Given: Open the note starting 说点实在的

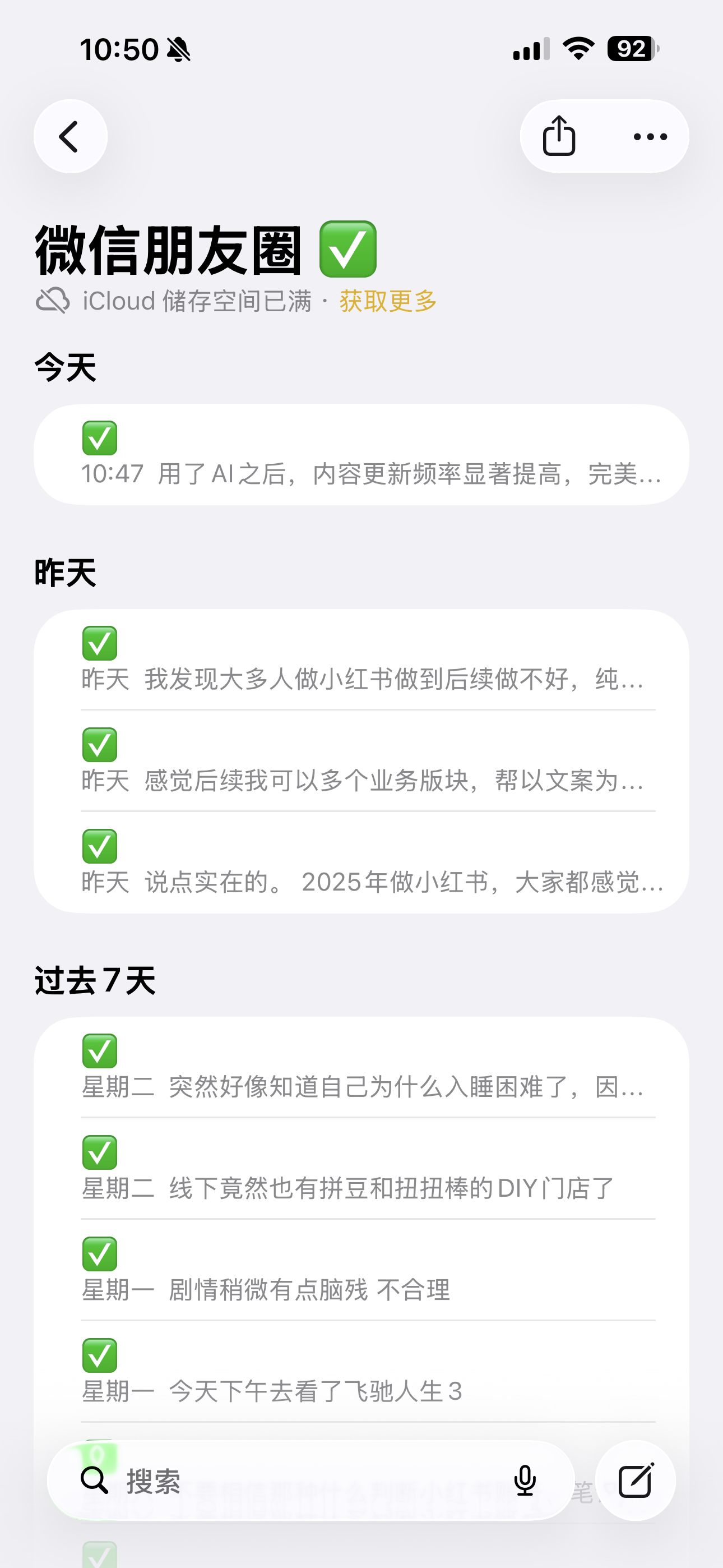Looking at the screenshot, I should (361, 864).
